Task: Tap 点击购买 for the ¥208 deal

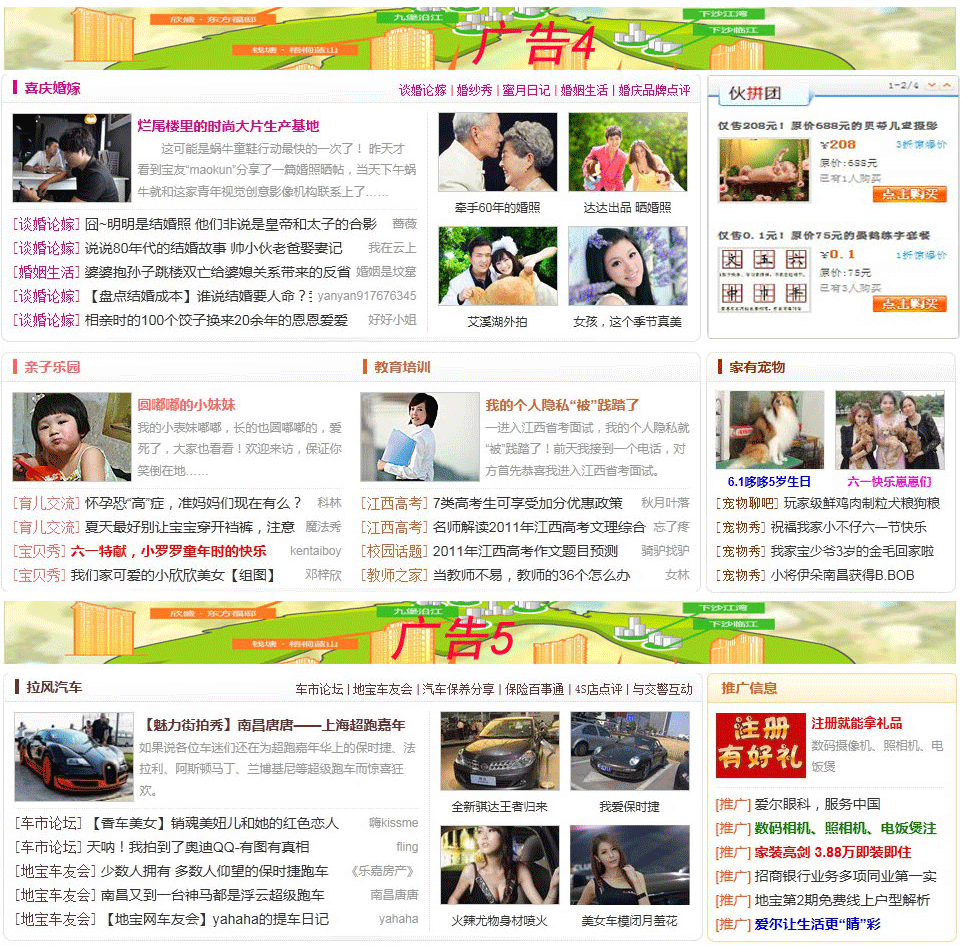Action: click(909, 195)
